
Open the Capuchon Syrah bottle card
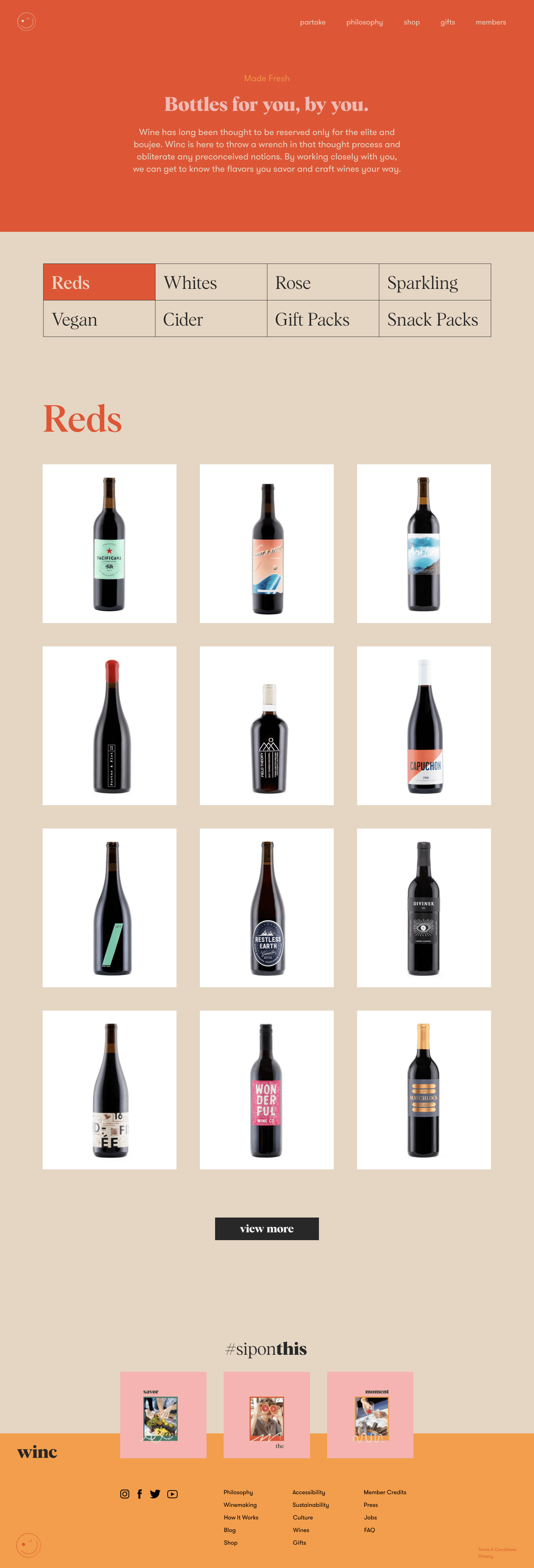[424, 725]
